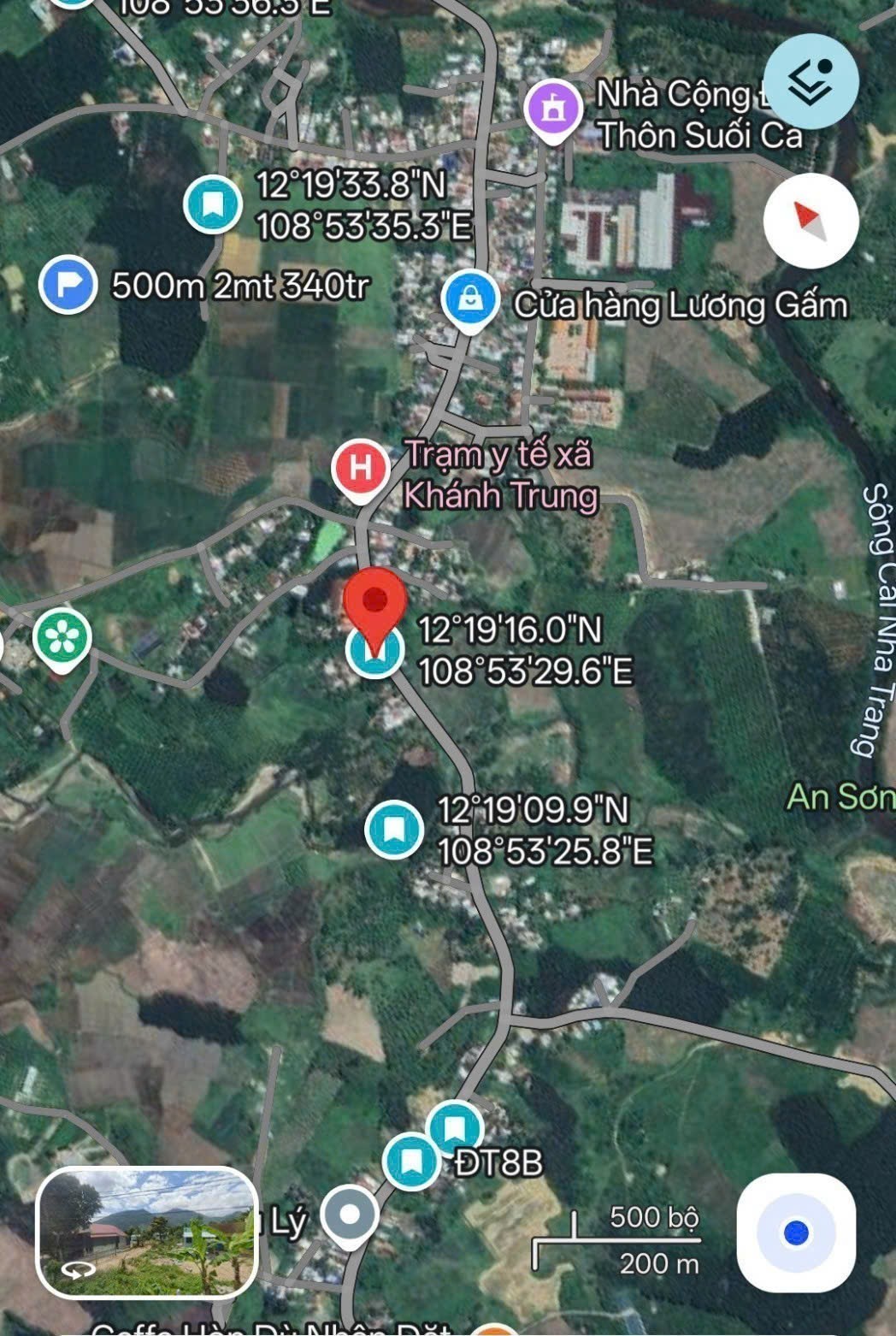Select the green flower place marker
The height and width of the screenshot is (1336, 896).
(62, 638)
